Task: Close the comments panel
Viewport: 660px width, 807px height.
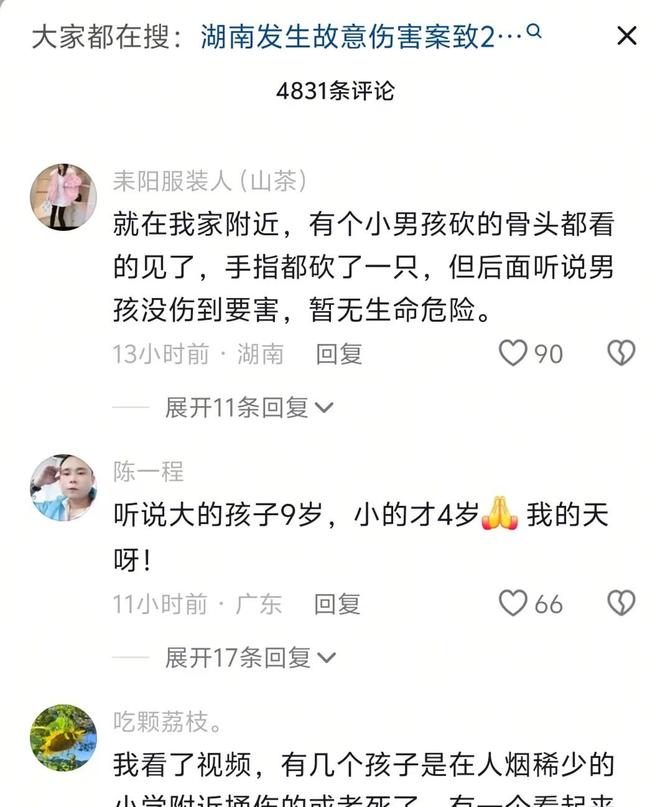Action: pyautogui.click(x=627, y=37)
